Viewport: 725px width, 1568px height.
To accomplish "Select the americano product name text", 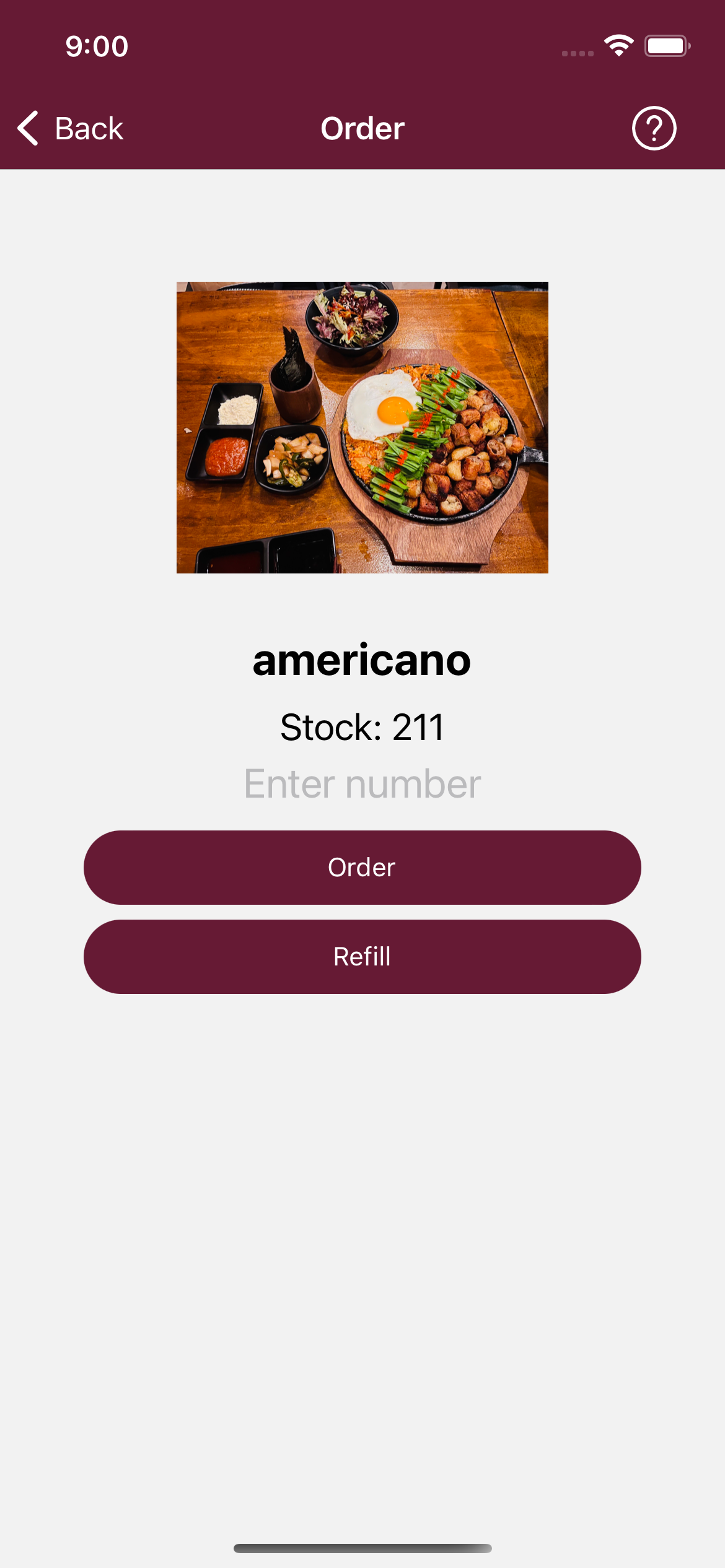I will pos(362,660).
